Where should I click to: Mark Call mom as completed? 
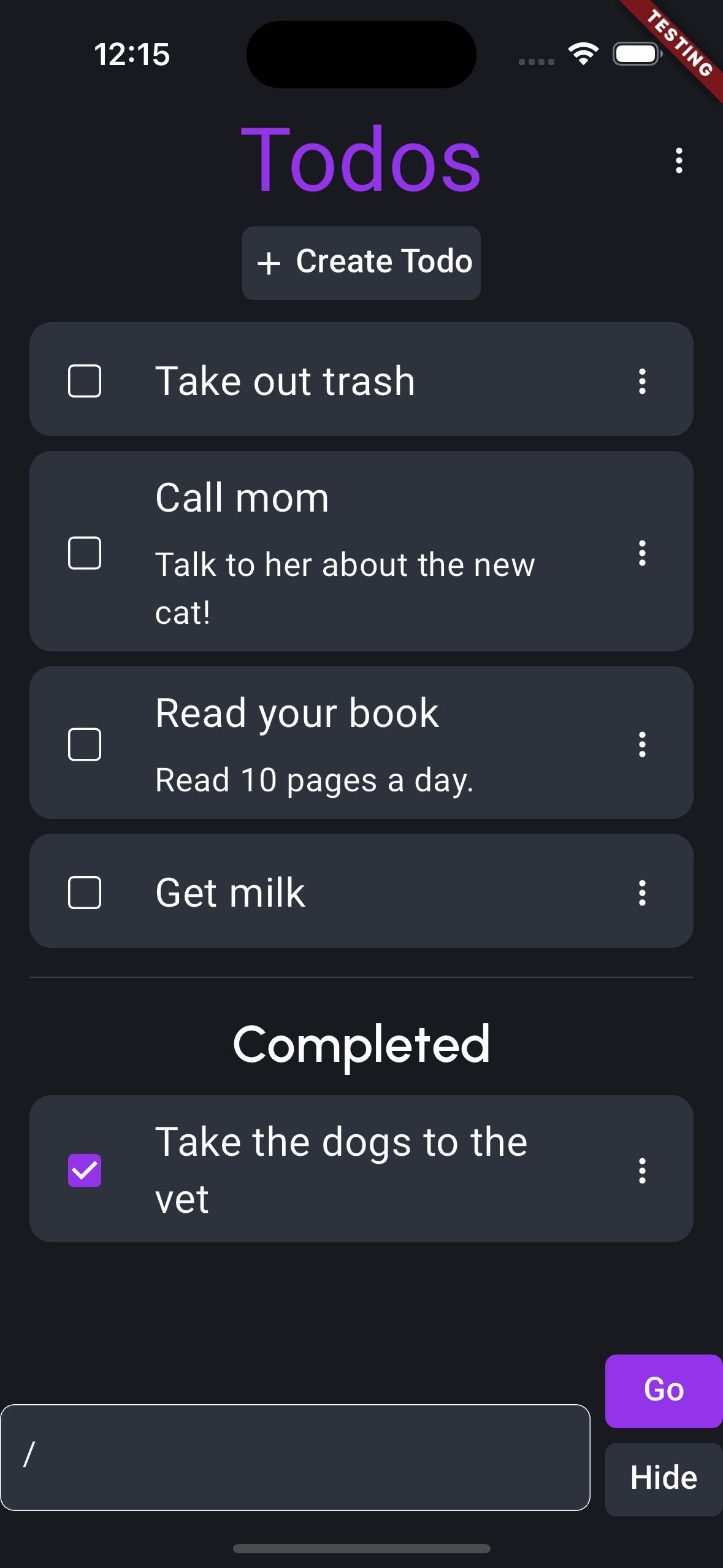click(85, 553)
